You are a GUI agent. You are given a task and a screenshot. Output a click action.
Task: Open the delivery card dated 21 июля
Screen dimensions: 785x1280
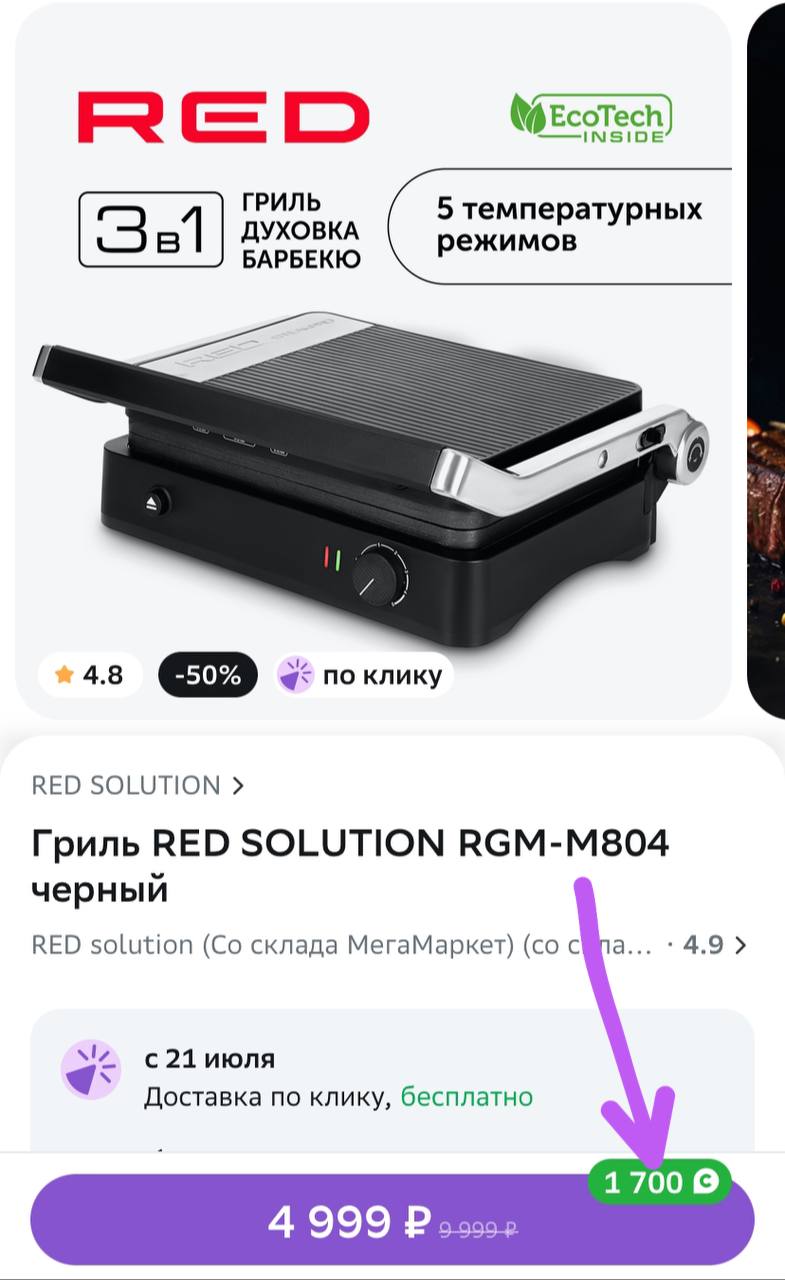(390, 1078)
